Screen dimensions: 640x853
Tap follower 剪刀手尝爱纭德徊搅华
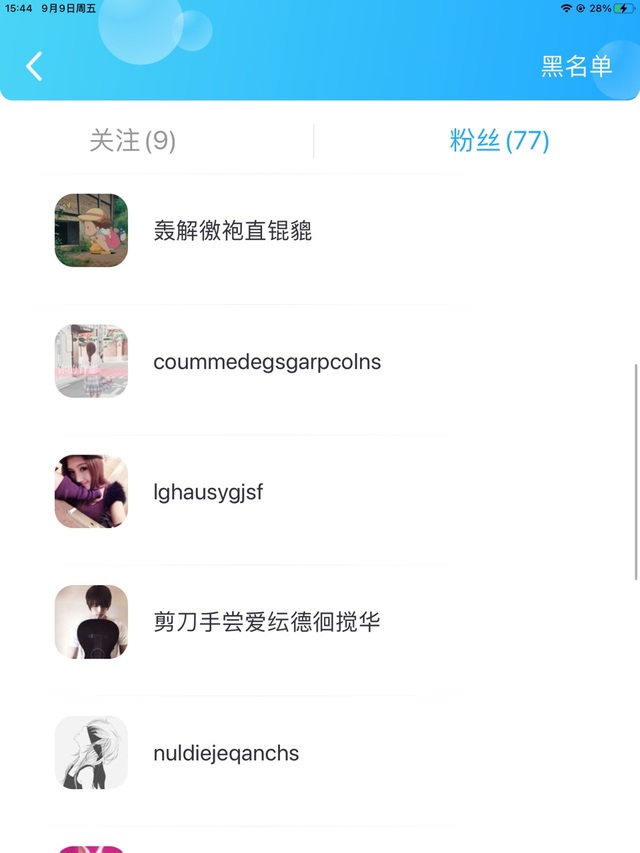pos(320,622)
